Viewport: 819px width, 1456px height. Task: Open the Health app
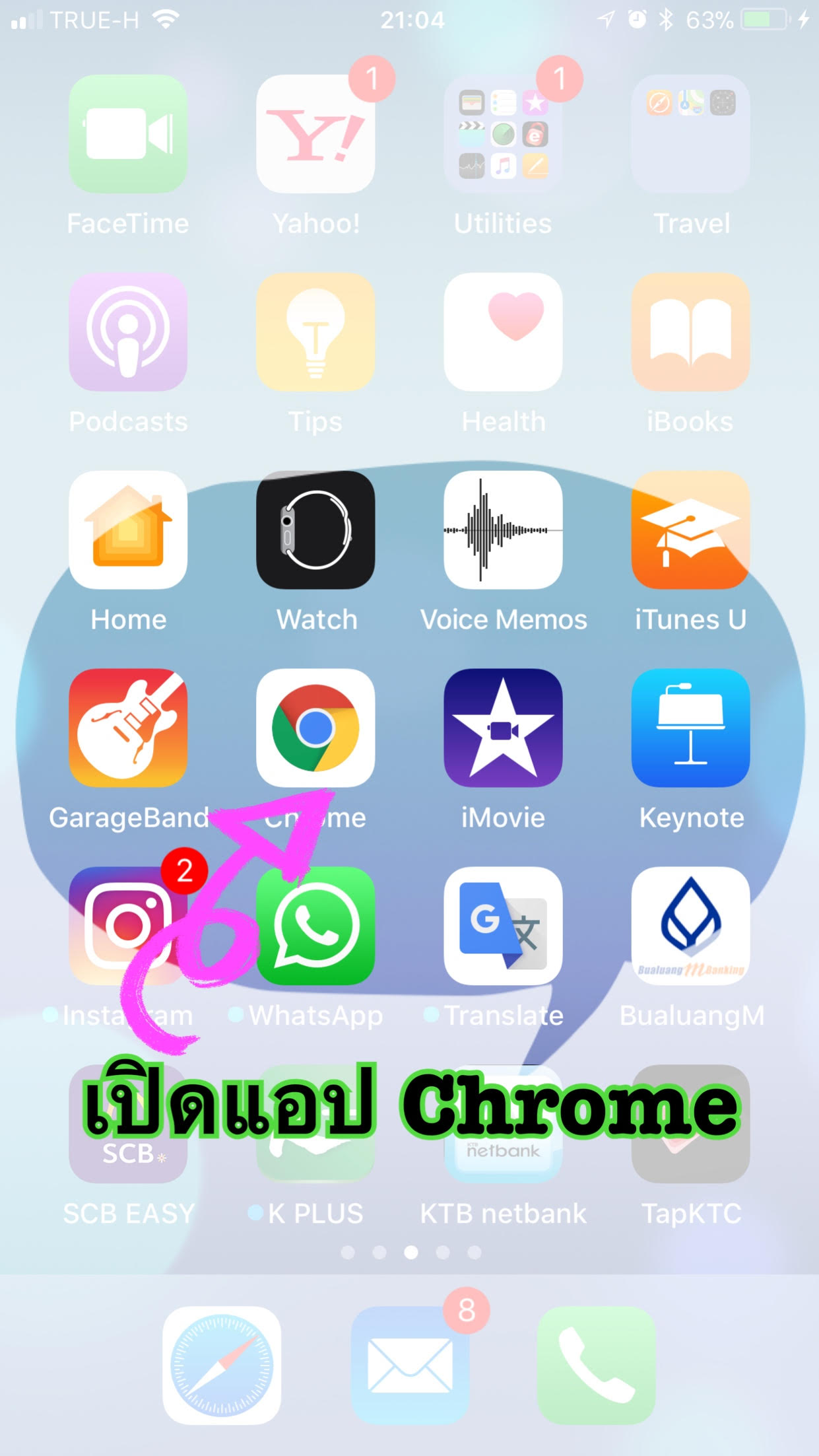pos(503,332)
